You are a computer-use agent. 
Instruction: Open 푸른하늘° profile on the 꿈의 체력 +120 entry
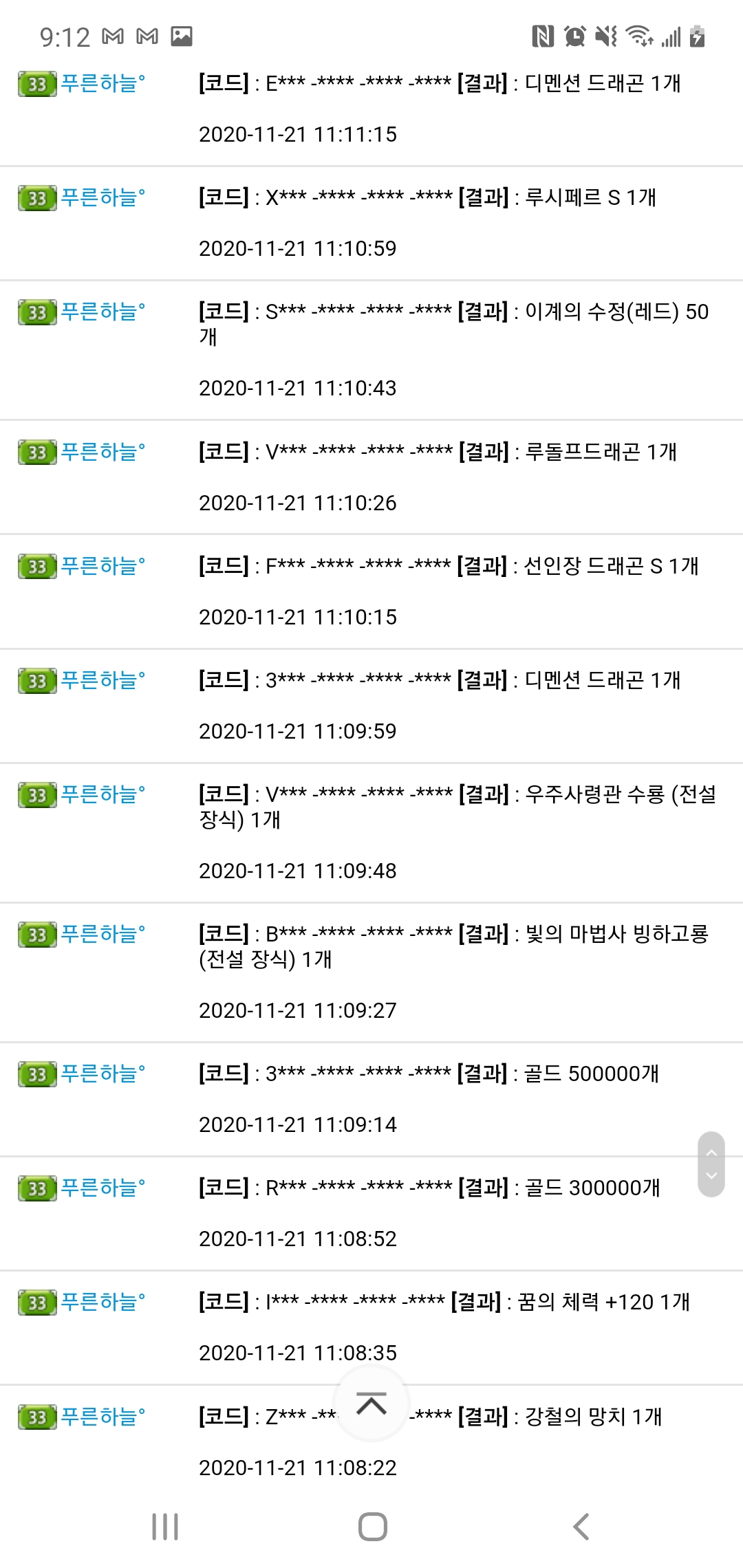point(103,1302)
